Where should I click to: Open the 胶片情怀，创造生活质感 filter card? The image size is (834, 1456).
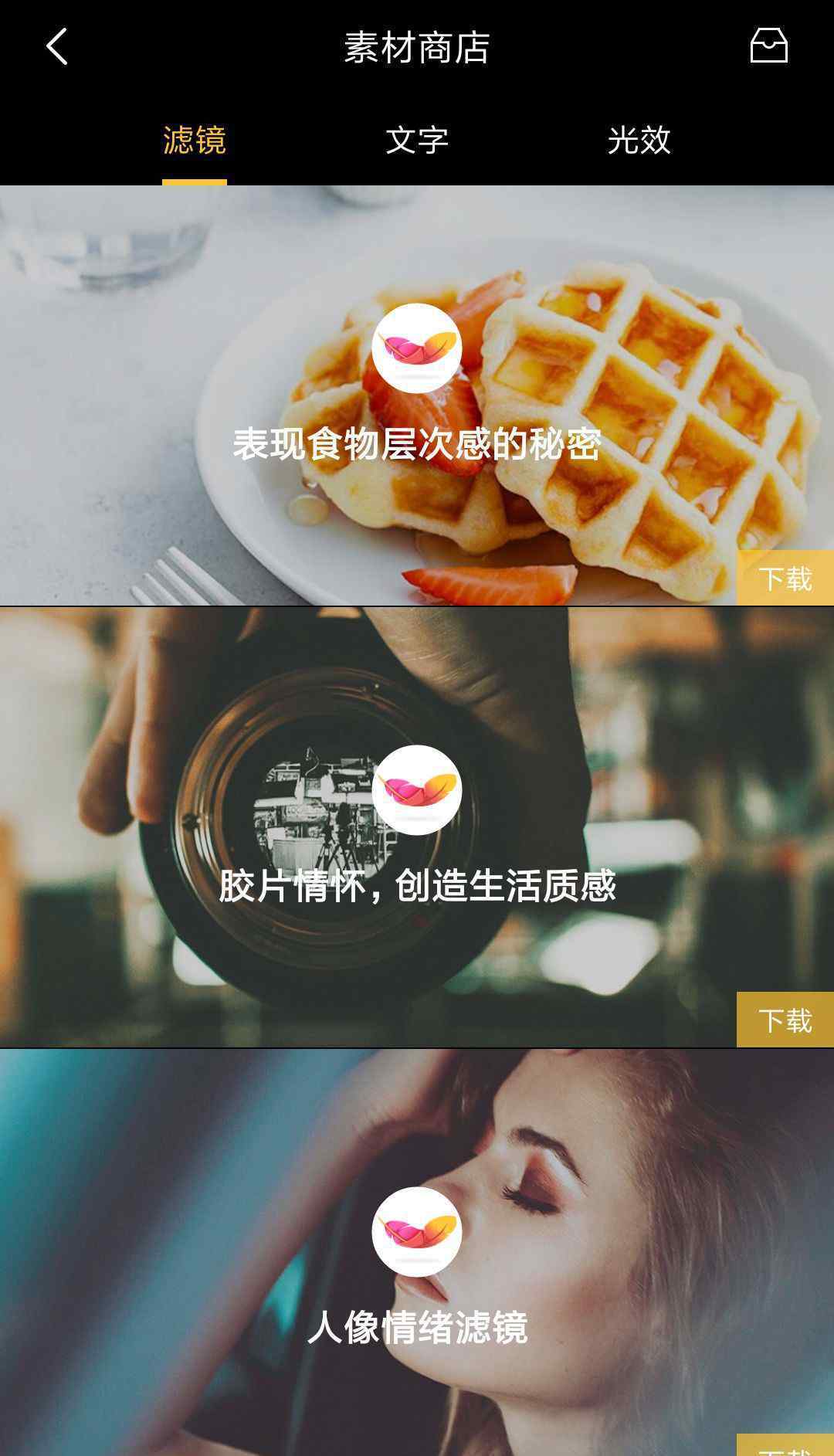417,827
